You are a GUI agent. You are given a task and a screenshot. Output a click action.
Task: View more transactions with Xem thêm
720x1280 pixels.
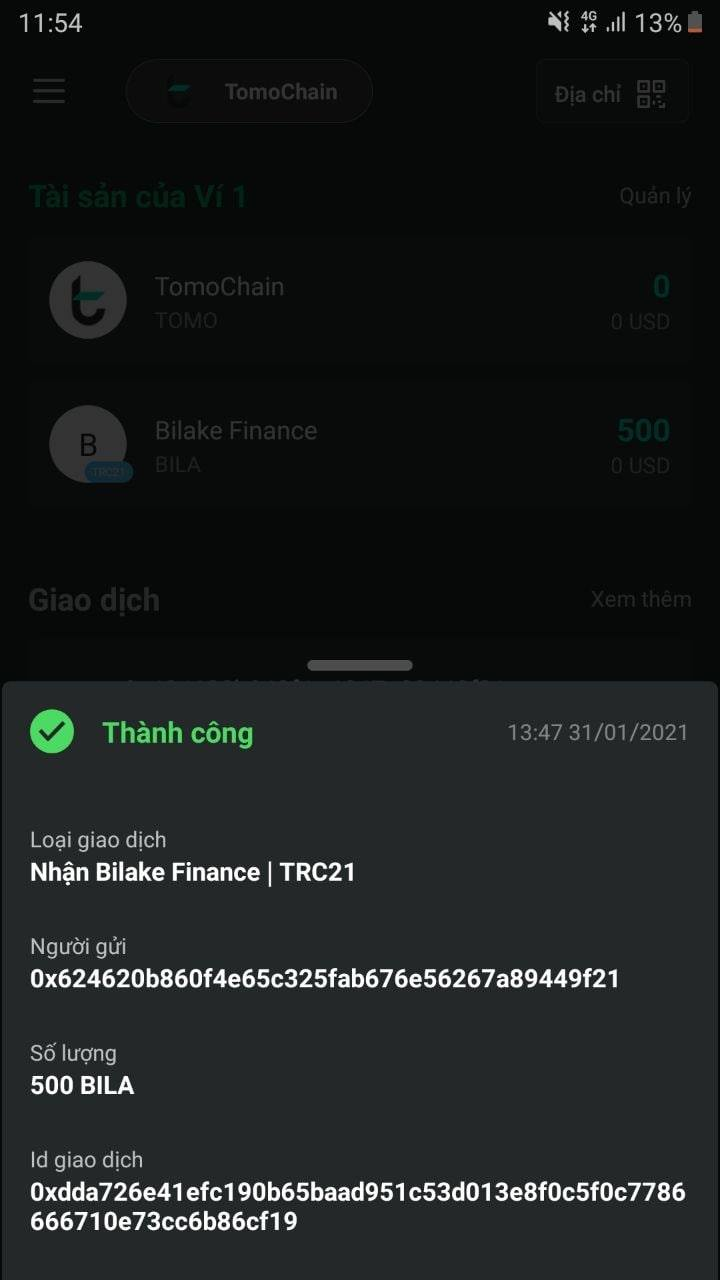point(640,599)
